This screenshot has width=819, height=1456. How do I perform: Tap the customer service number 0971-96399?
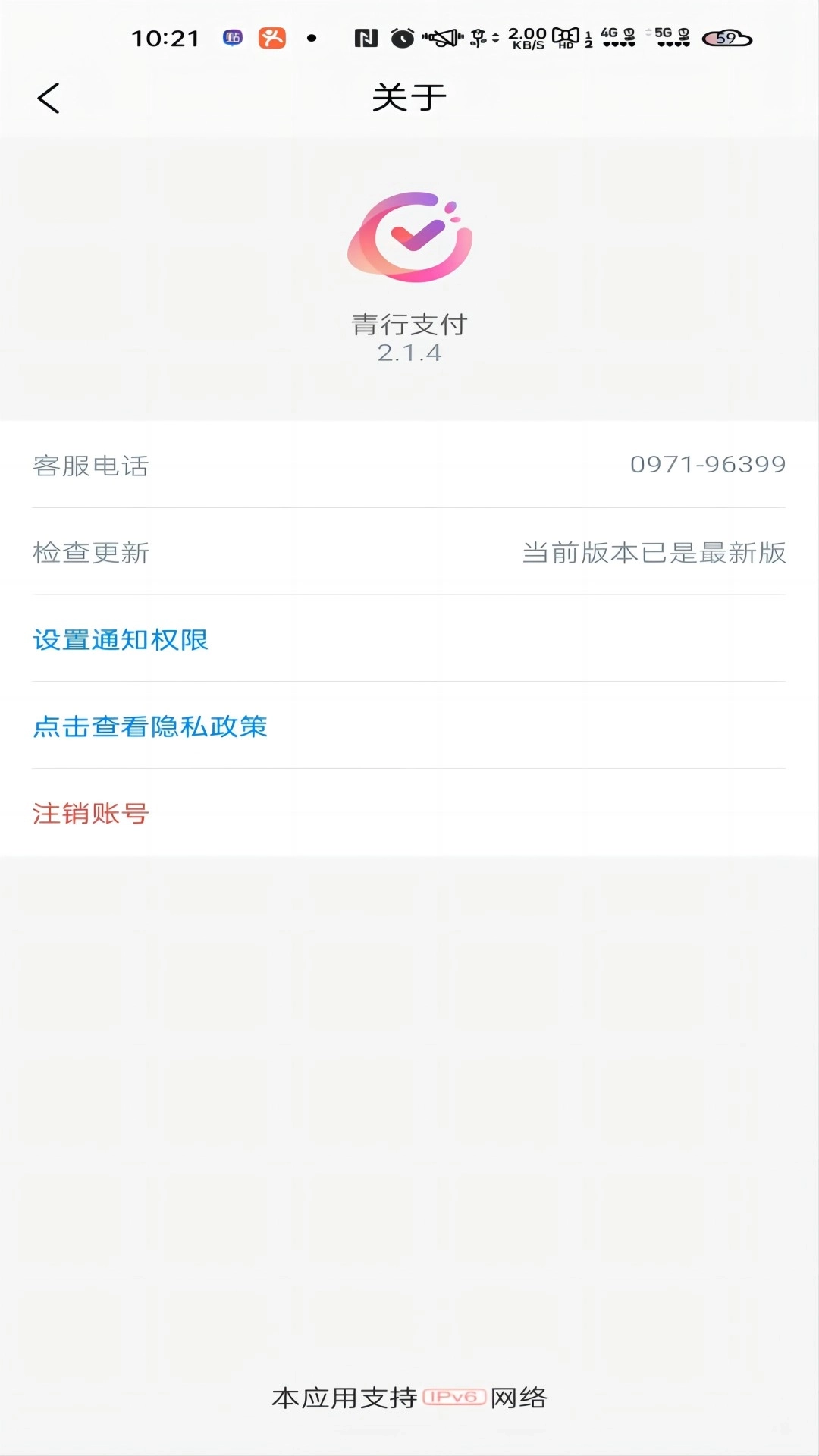[707, 466]
